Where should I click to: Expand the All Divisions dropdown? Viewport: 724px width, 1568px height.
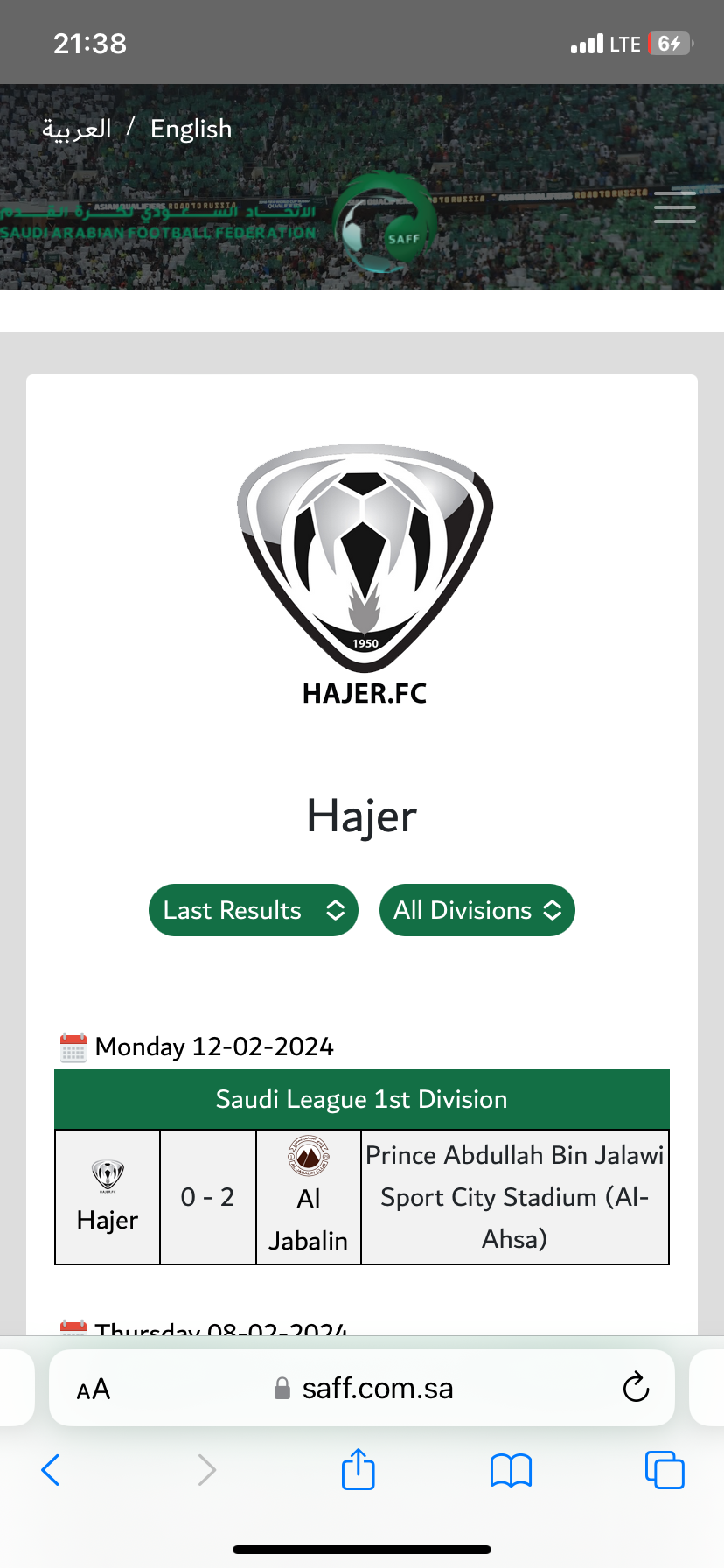point(477,910)
